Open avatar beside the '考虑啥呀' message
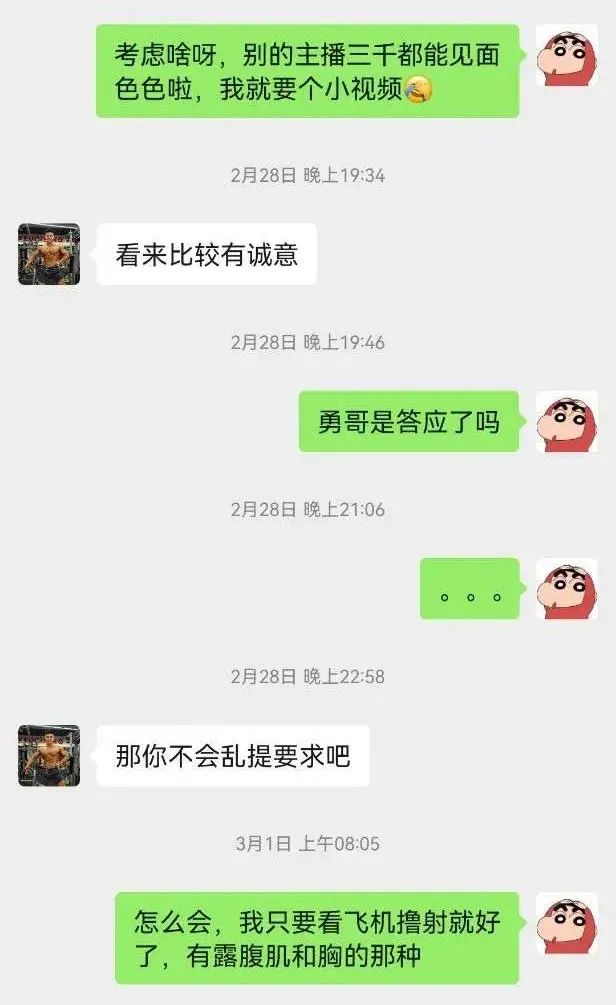Image resolution: width=616 pixels, height=1005 pixels. [567, 56]
